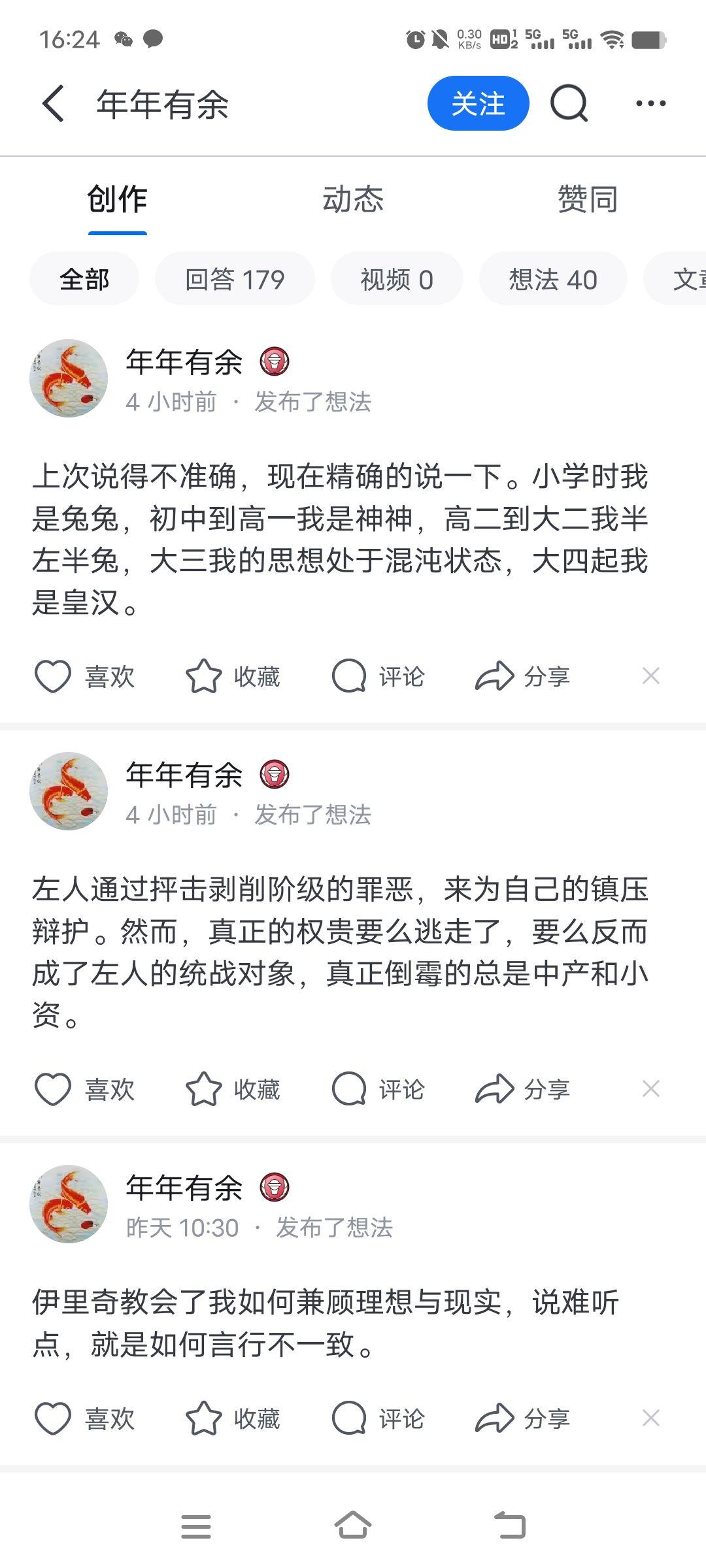Viewport: 706px width, 1568px height.
Task: Follow 年年有余 with the 关注 button
Action: tap(478, 103)
